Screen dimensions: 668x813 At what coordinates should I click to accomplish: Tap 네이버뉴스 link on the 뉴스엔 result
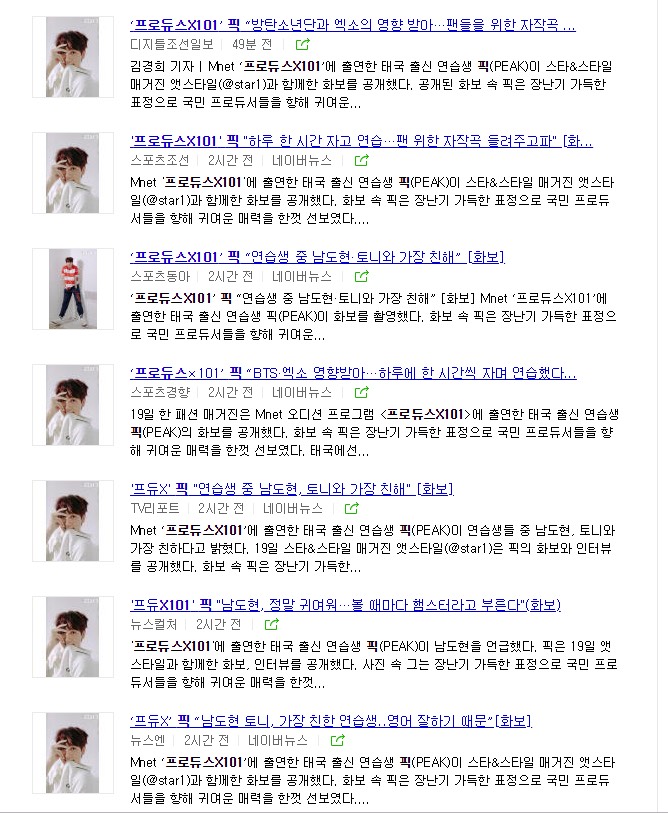point(278,740)
